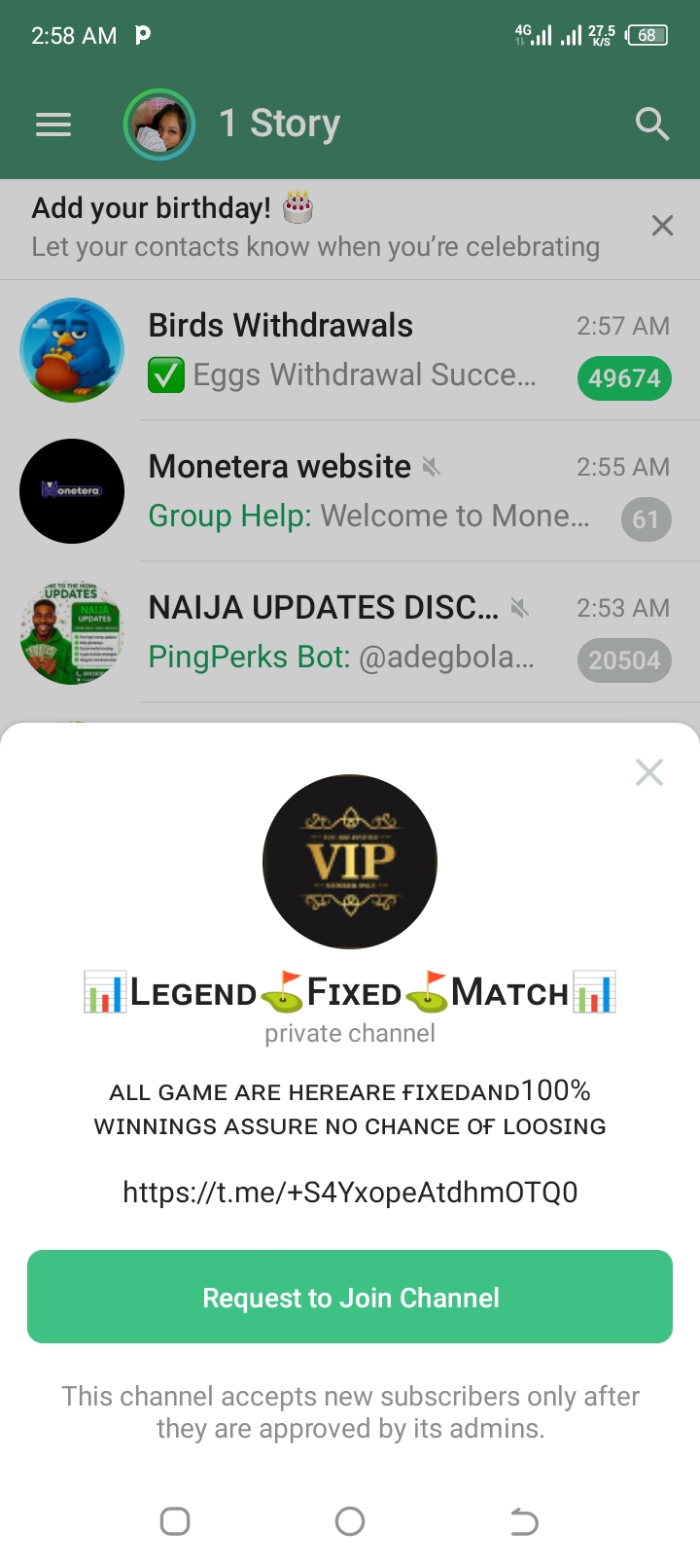Close the channel invite sheet
The width and height of the screenshot is (700, 1568).
(648, 772)
